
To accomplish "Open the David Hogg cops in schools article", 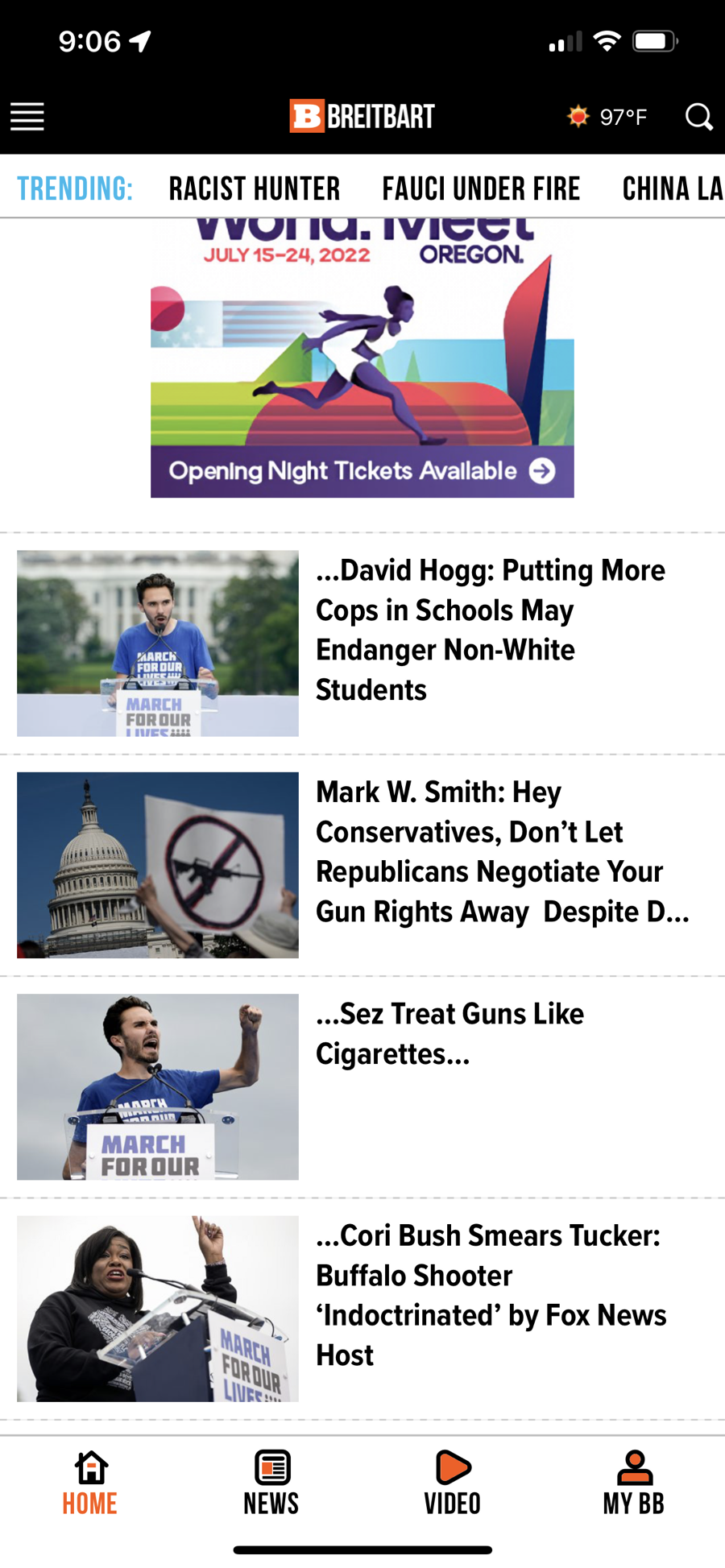I will click(490, 629).
